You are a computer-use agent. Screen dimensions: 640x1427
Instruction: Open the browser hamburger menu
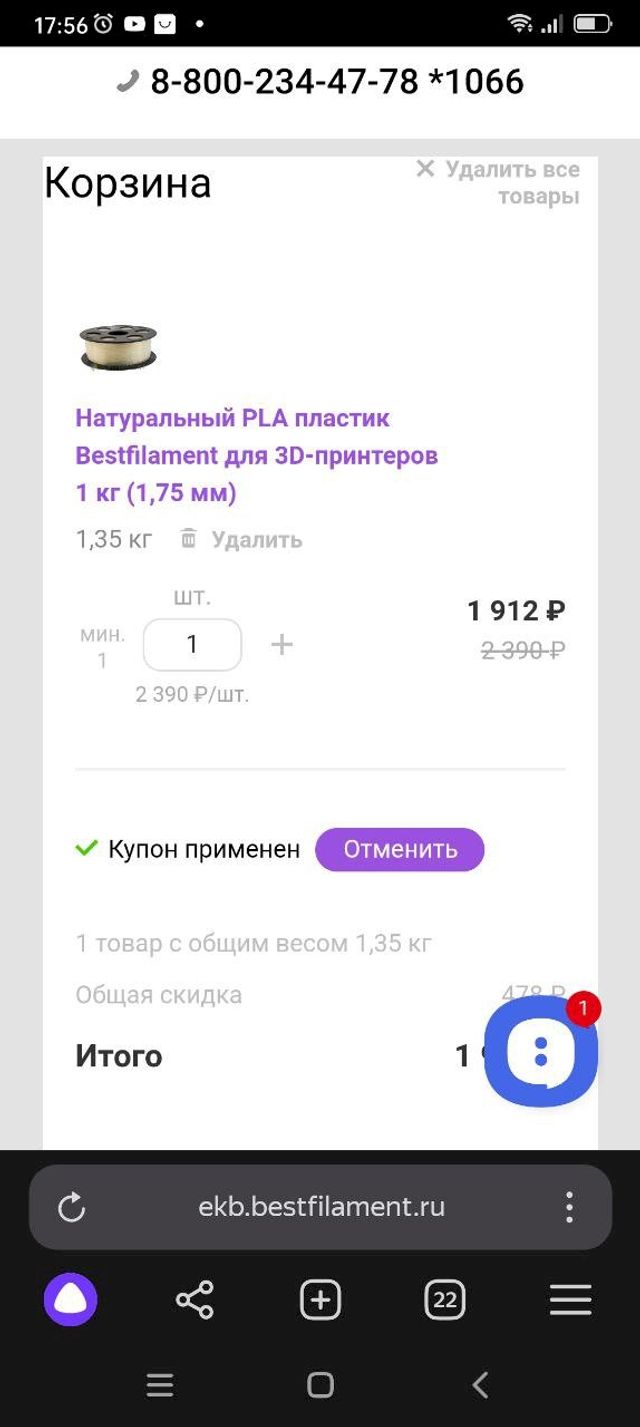coord(570,1300)
